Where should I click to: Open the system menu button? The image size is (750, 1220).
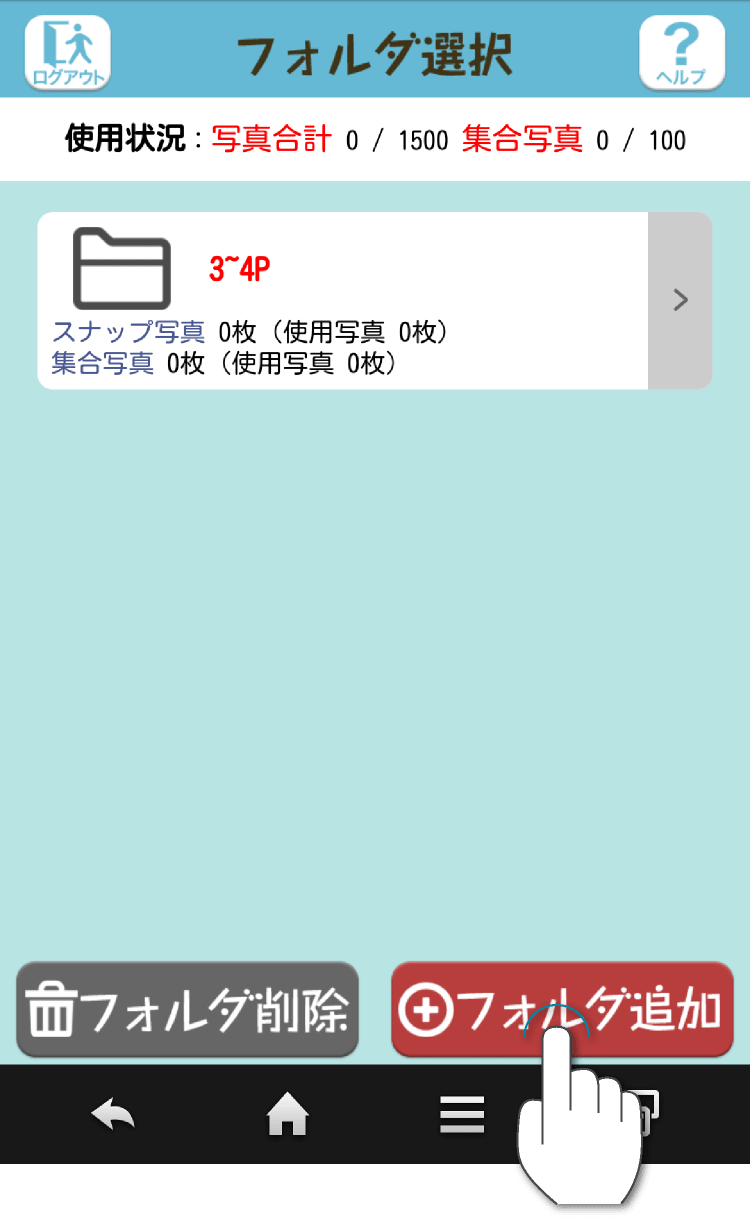tap(462, 1114)
